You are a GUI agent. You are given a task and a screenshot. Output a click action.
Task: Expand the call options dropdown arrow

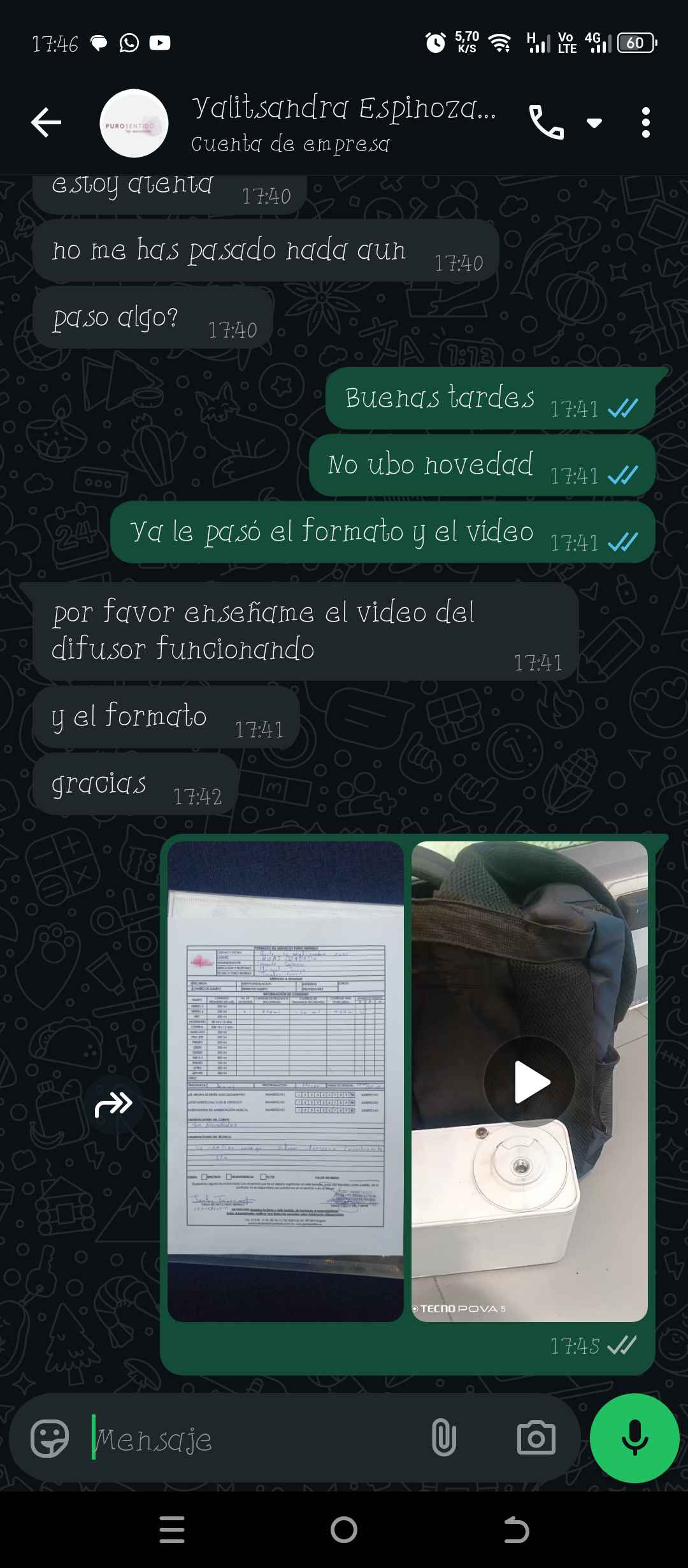(594, 123)
